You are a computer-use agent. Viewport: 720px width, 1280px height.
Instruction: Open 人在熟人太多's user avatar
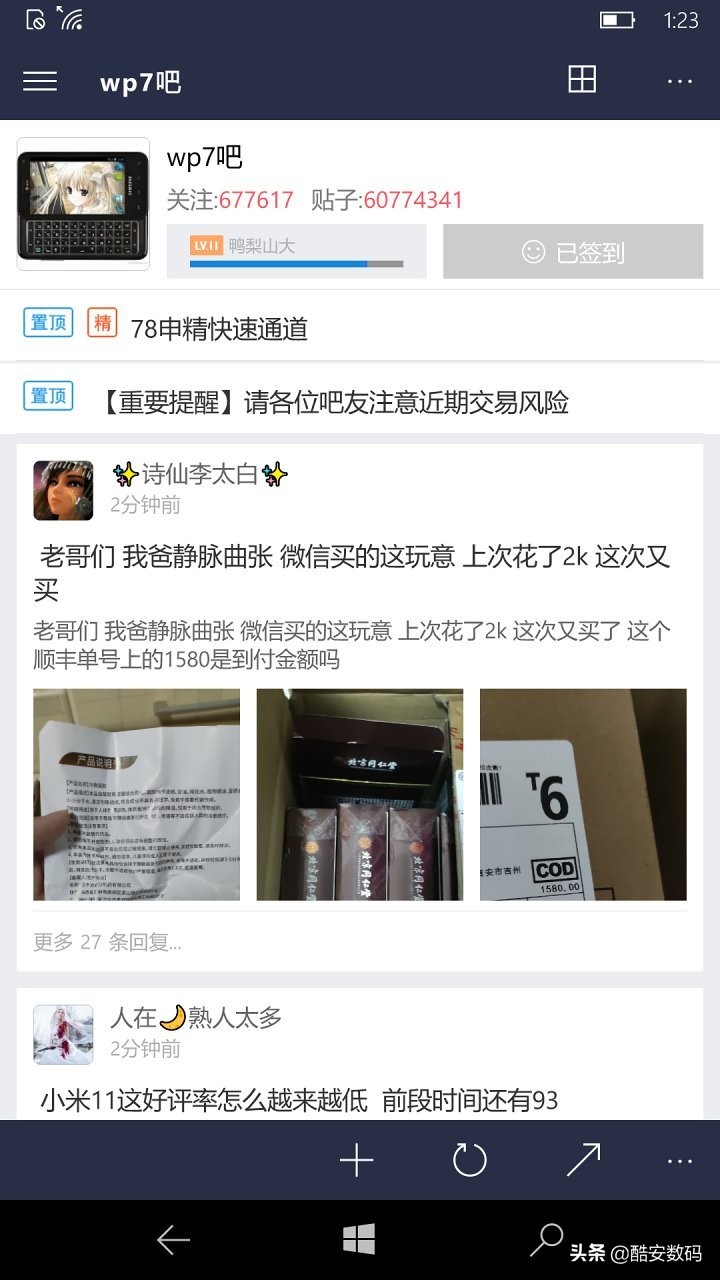click(x=63, y=1034)
